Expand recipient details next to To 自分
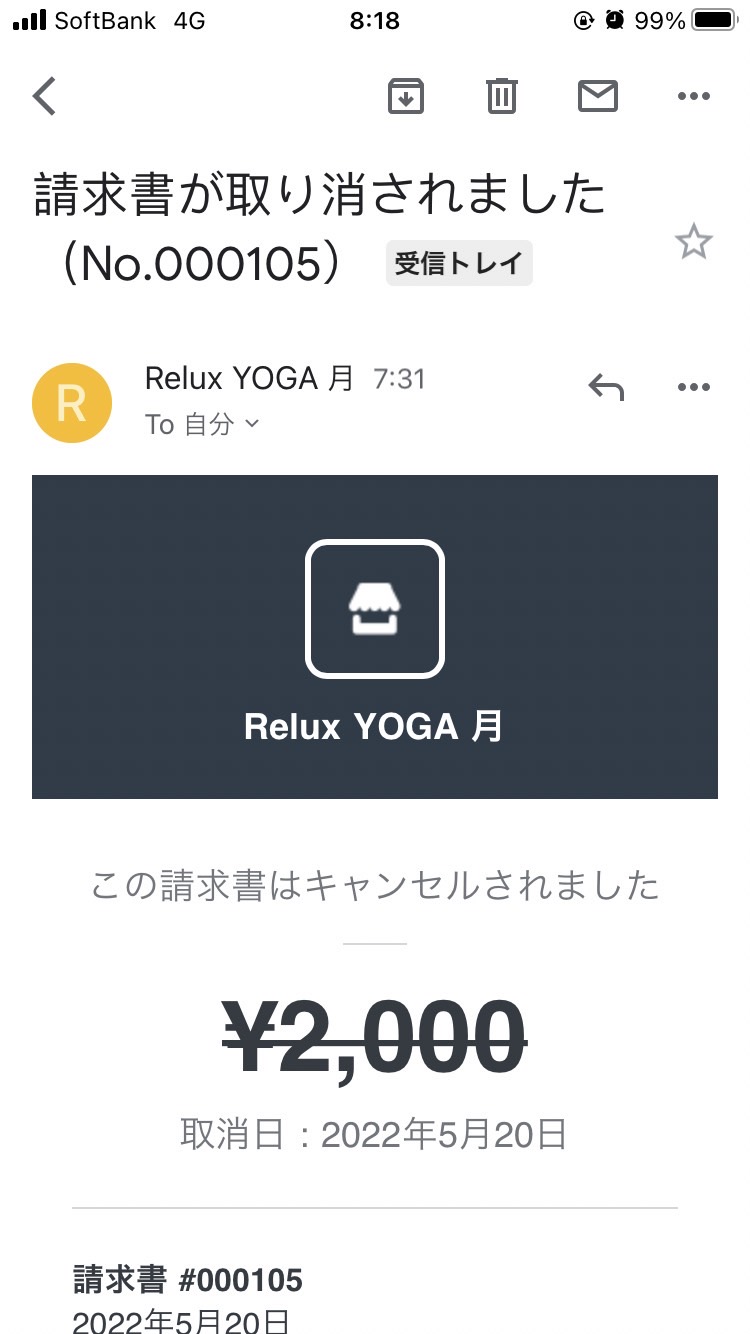Viewport: 750px width, 1334px height. click(252, 424)
